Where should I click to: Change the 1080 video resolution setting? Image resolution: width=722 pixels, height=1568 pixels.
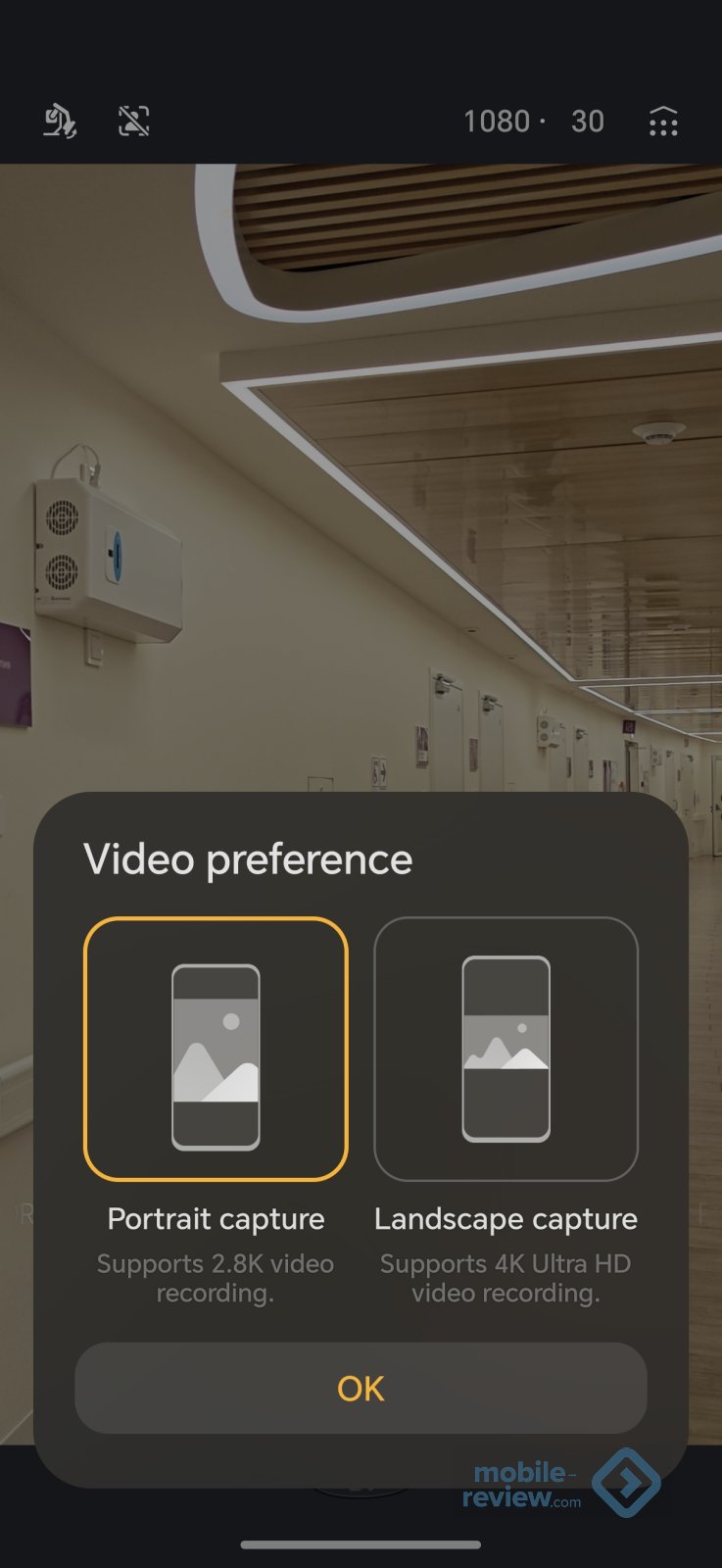coord(497,122)
